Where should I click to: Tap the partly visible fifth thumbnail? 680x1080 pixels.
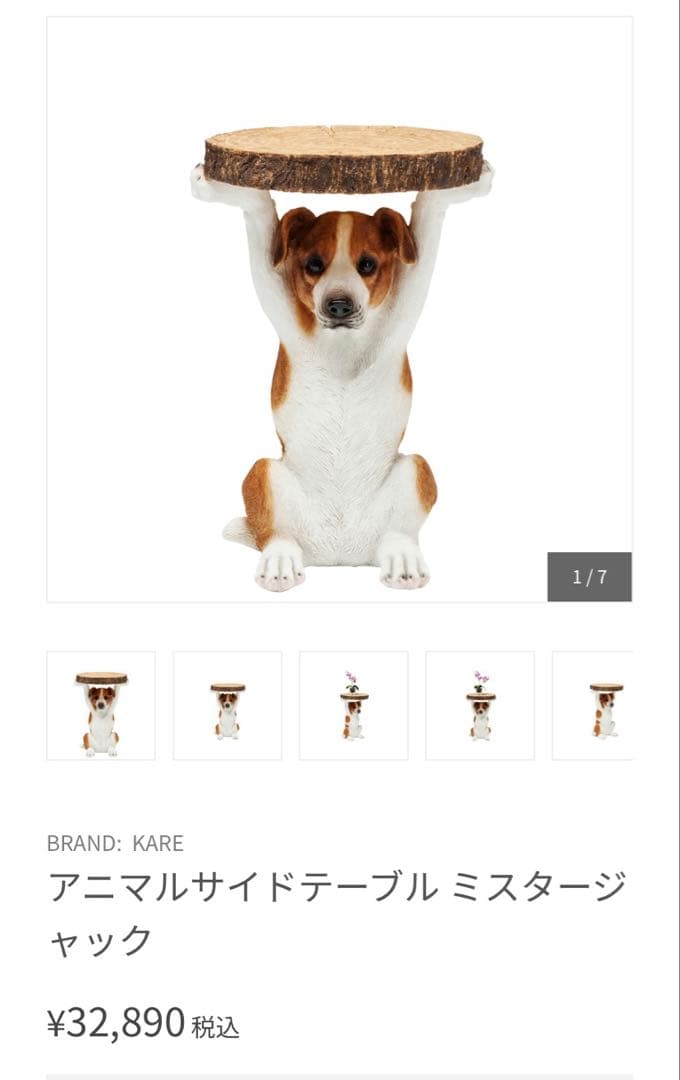click(x=594, y=705)
